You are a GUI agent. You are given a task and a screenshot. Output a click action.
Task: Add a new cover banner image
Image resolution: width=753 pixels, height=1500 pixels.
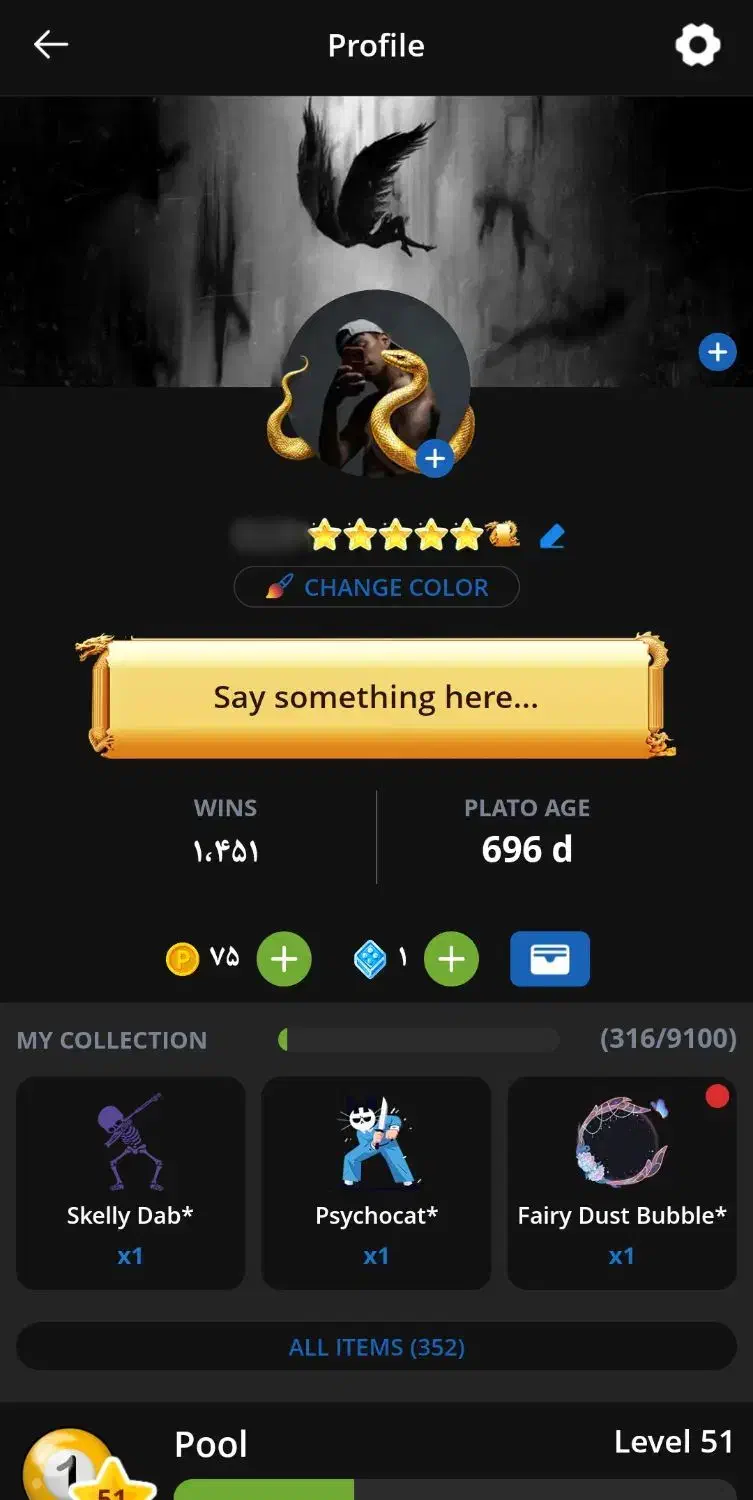click(717, 352)
